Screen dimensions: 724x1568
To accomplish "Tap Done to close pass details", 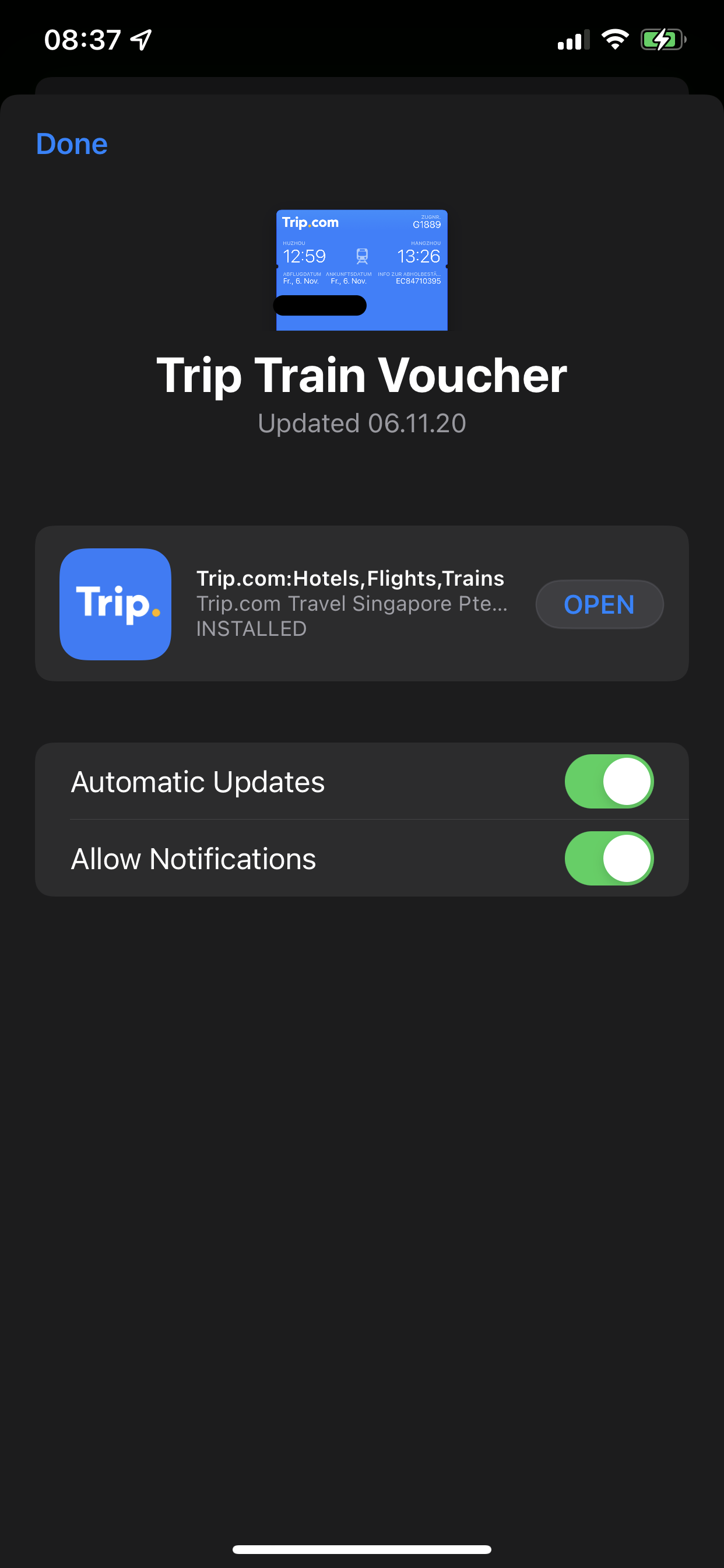I will coord(72,144).
